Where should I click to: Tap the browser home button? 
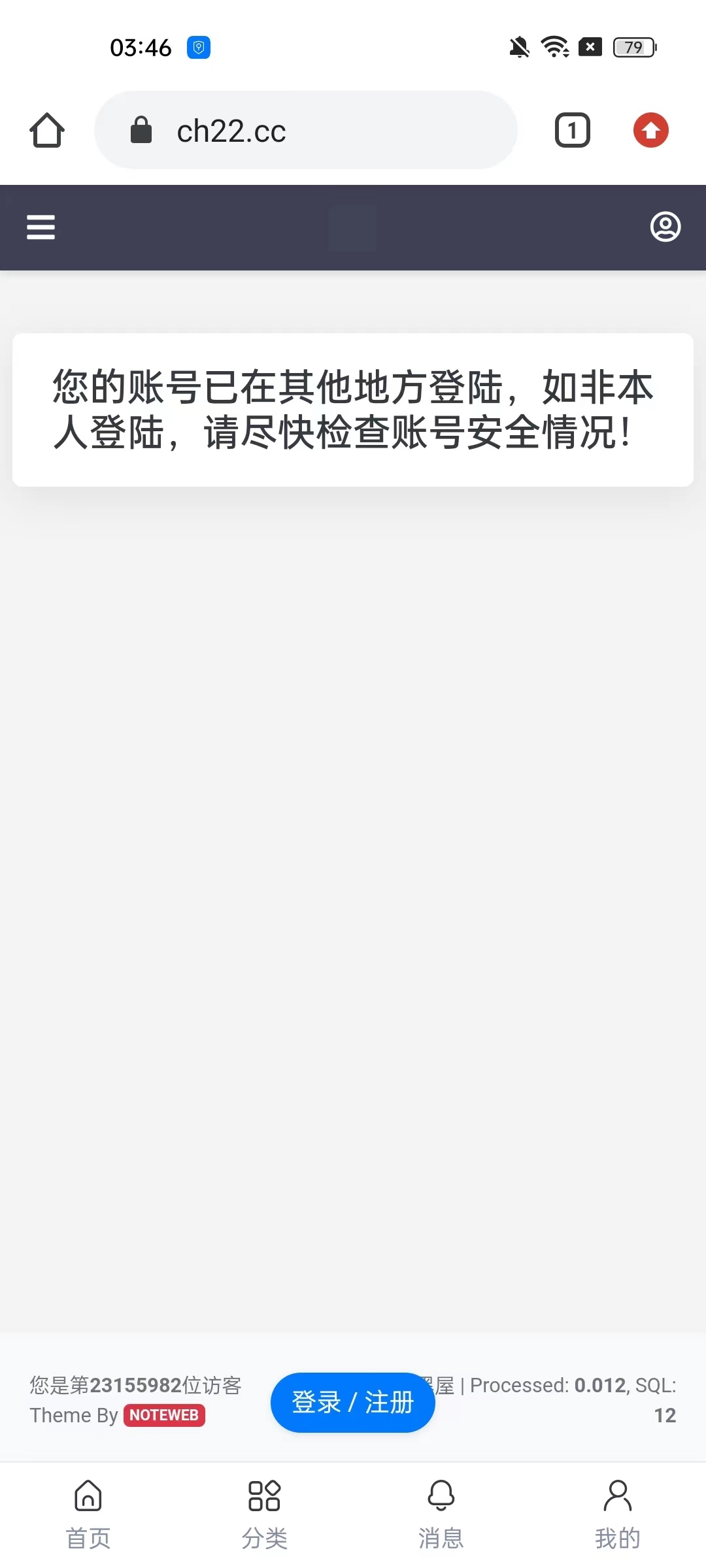point(47,130)
